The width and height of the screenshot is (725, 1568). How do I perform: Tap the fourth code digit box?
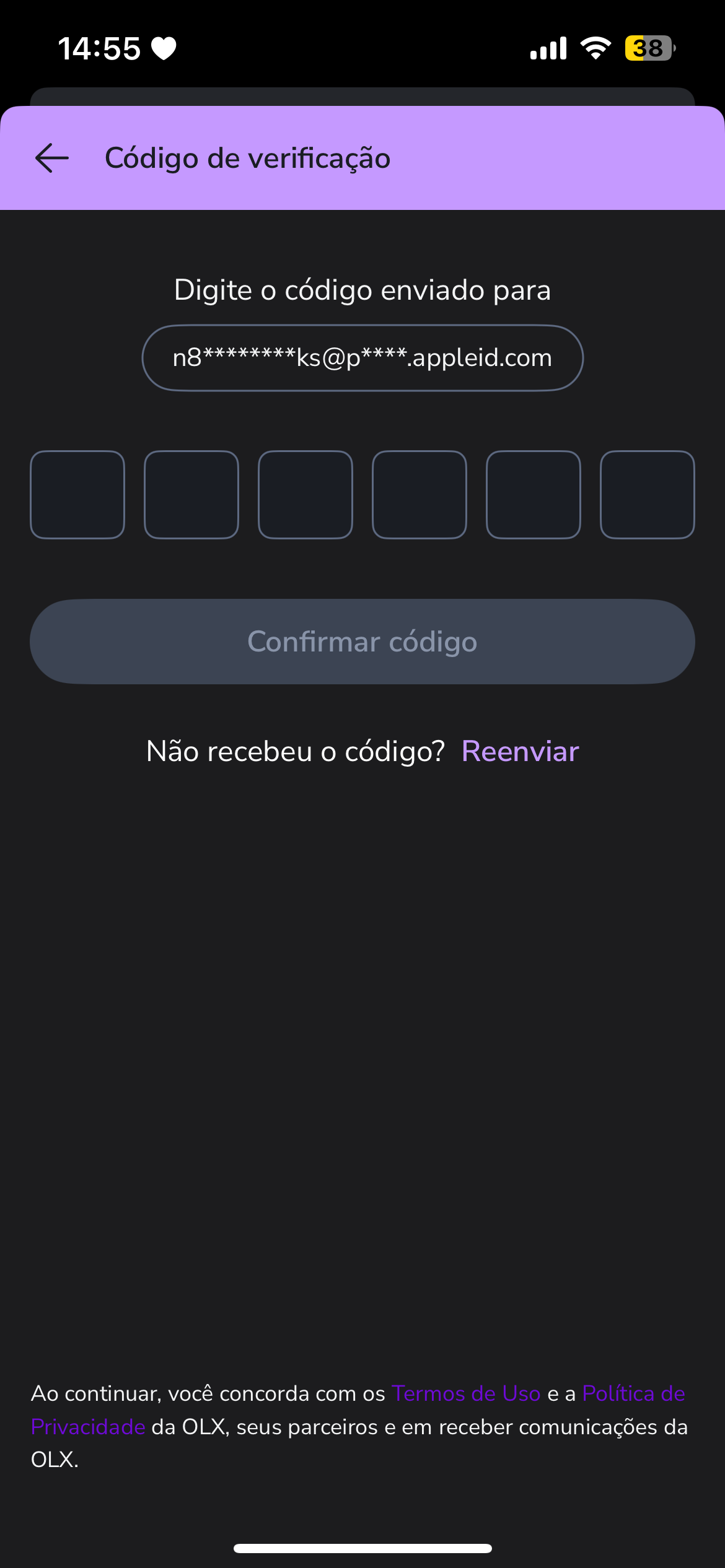420,495
